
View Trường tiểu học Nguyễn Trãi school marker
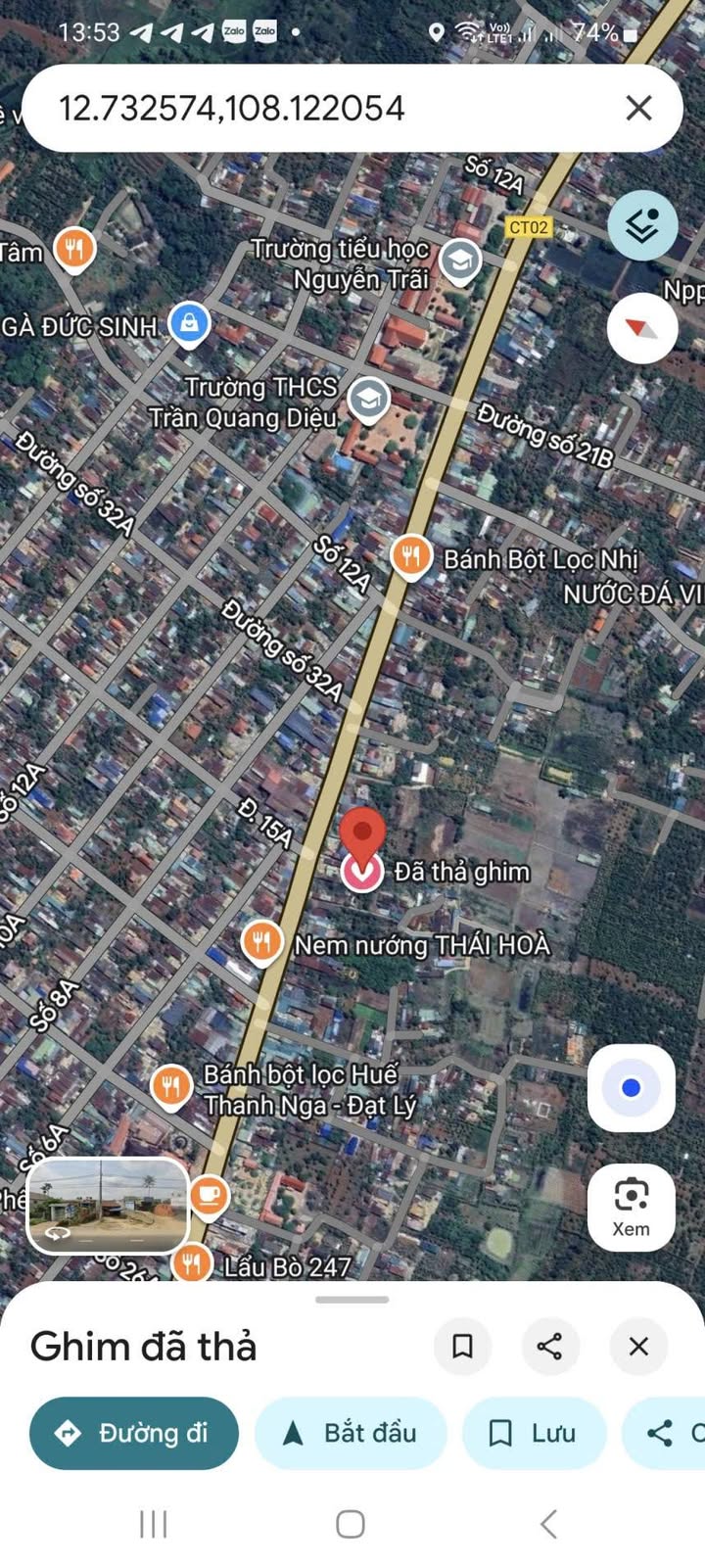460,261
